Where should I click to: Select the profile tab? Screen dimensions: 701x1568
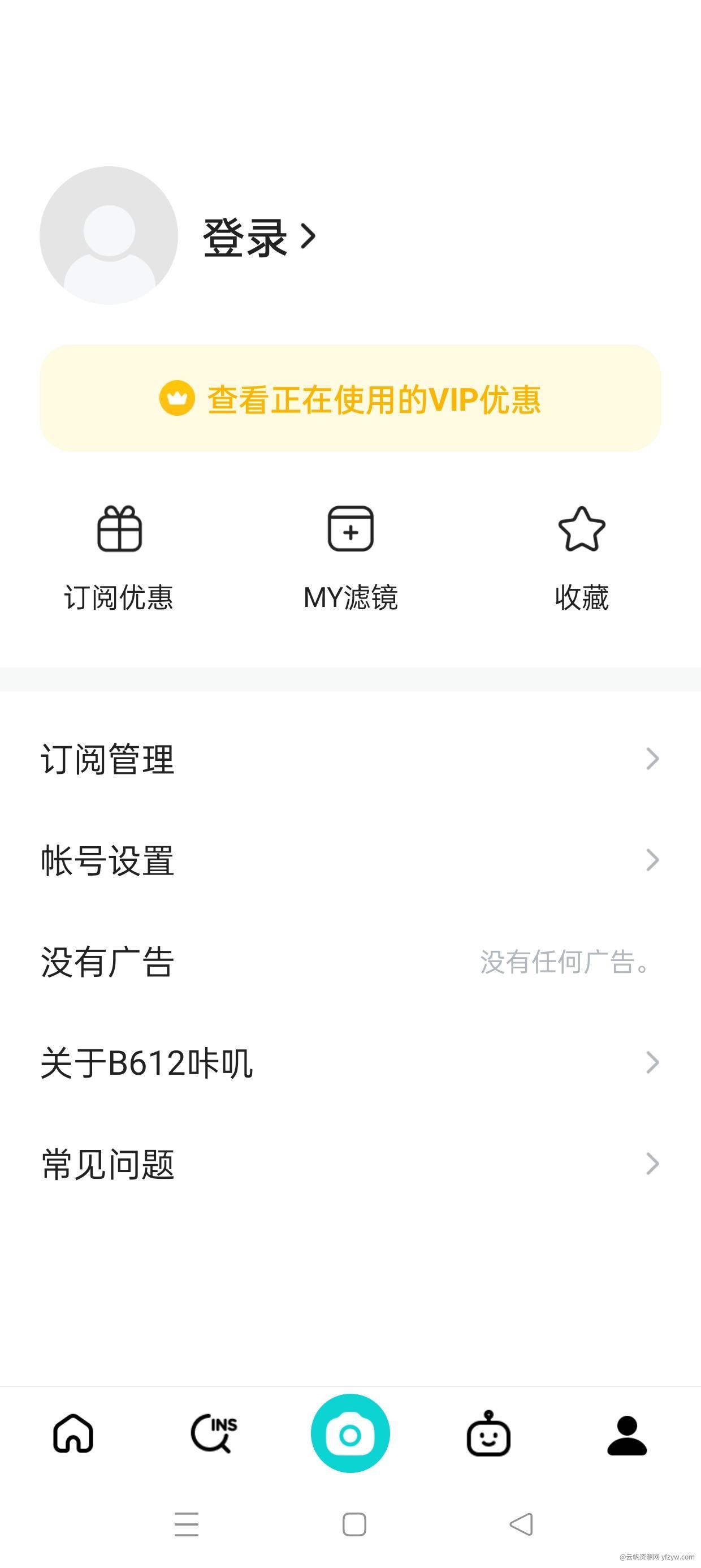[628, 1433]
